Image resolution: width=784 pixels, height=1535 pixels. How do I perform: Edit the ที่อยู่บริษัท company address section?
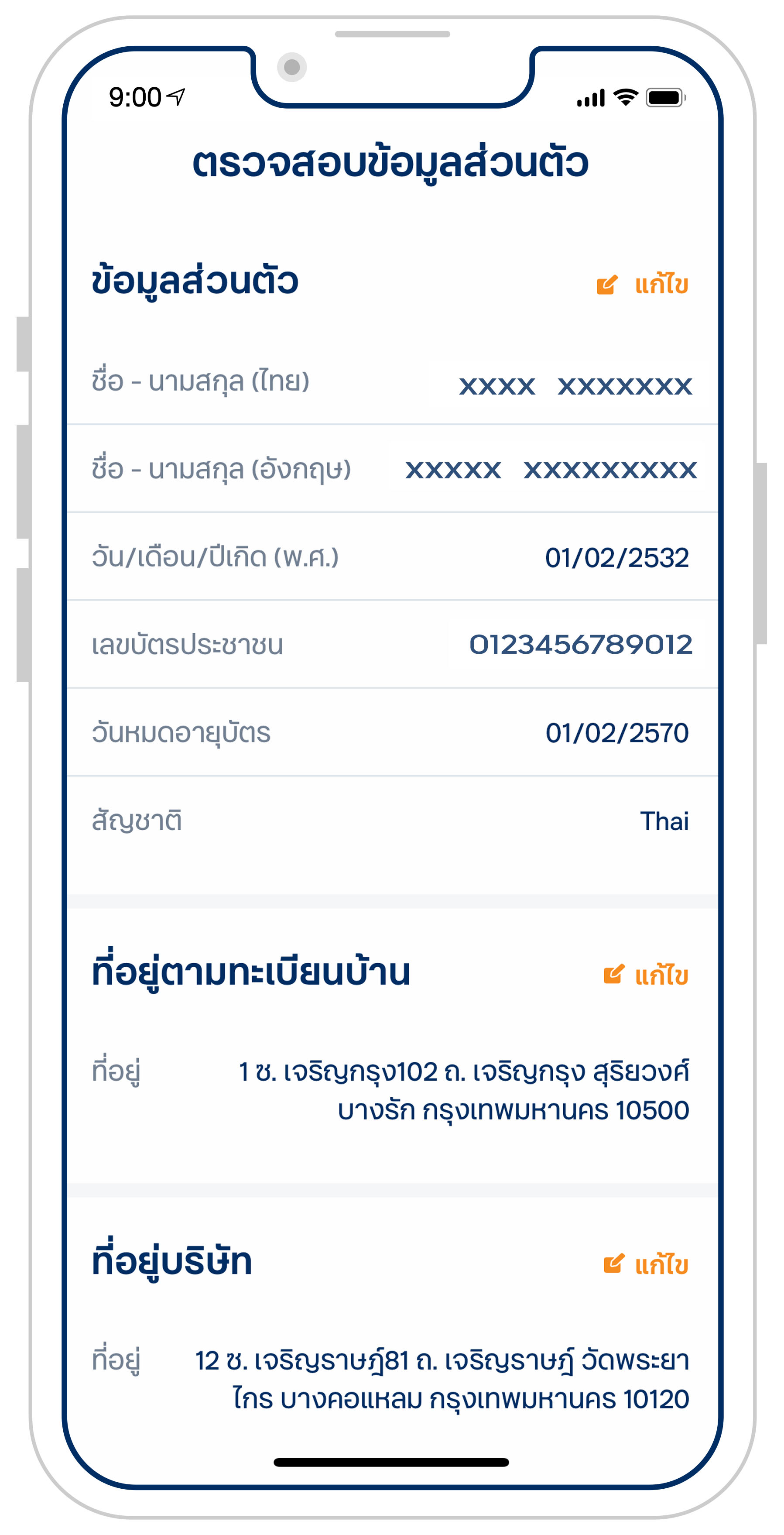click(646, 1264)
